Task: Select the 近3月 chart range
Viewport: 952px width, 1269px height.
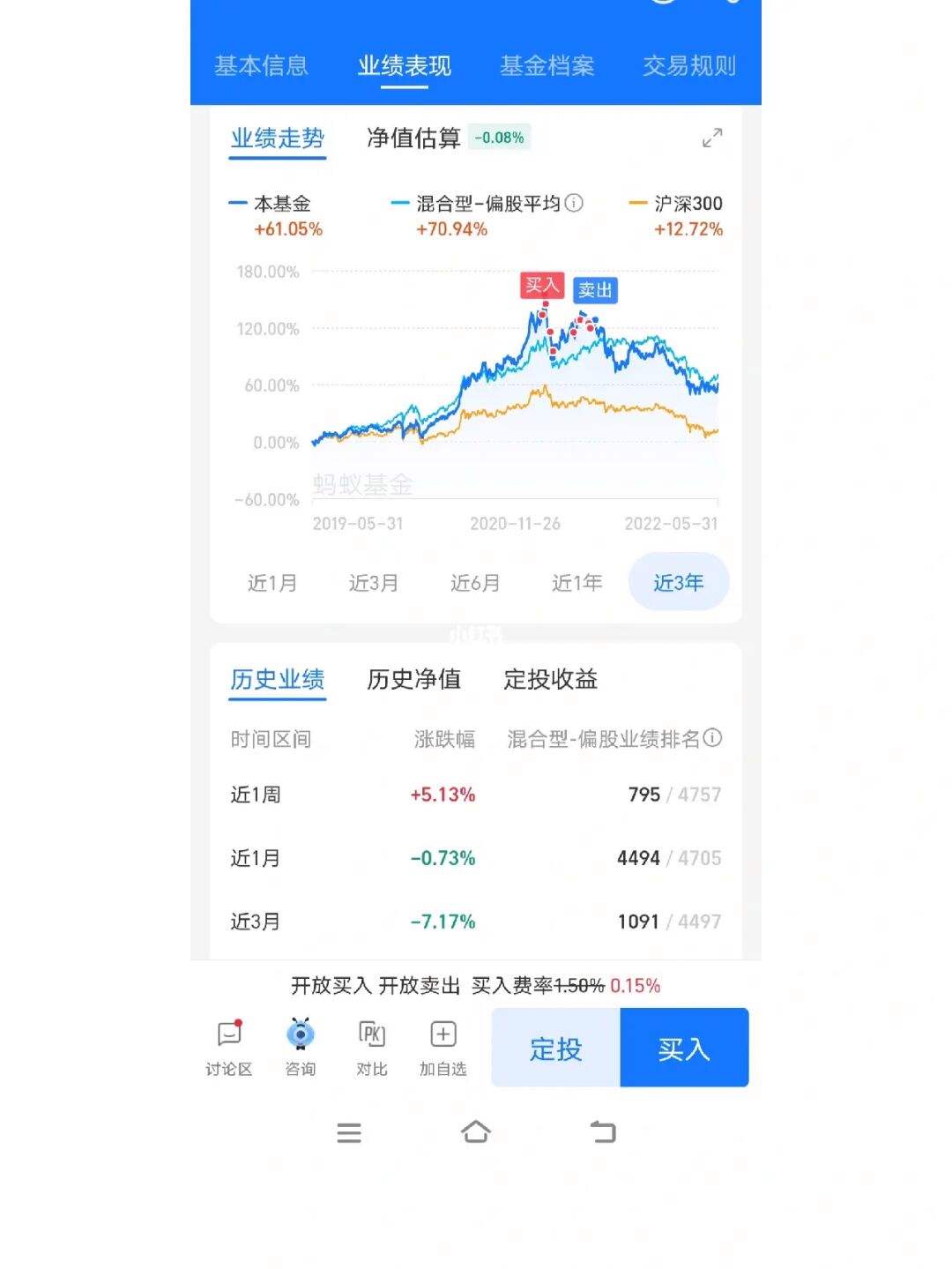Action: click(x=373, y=583)
